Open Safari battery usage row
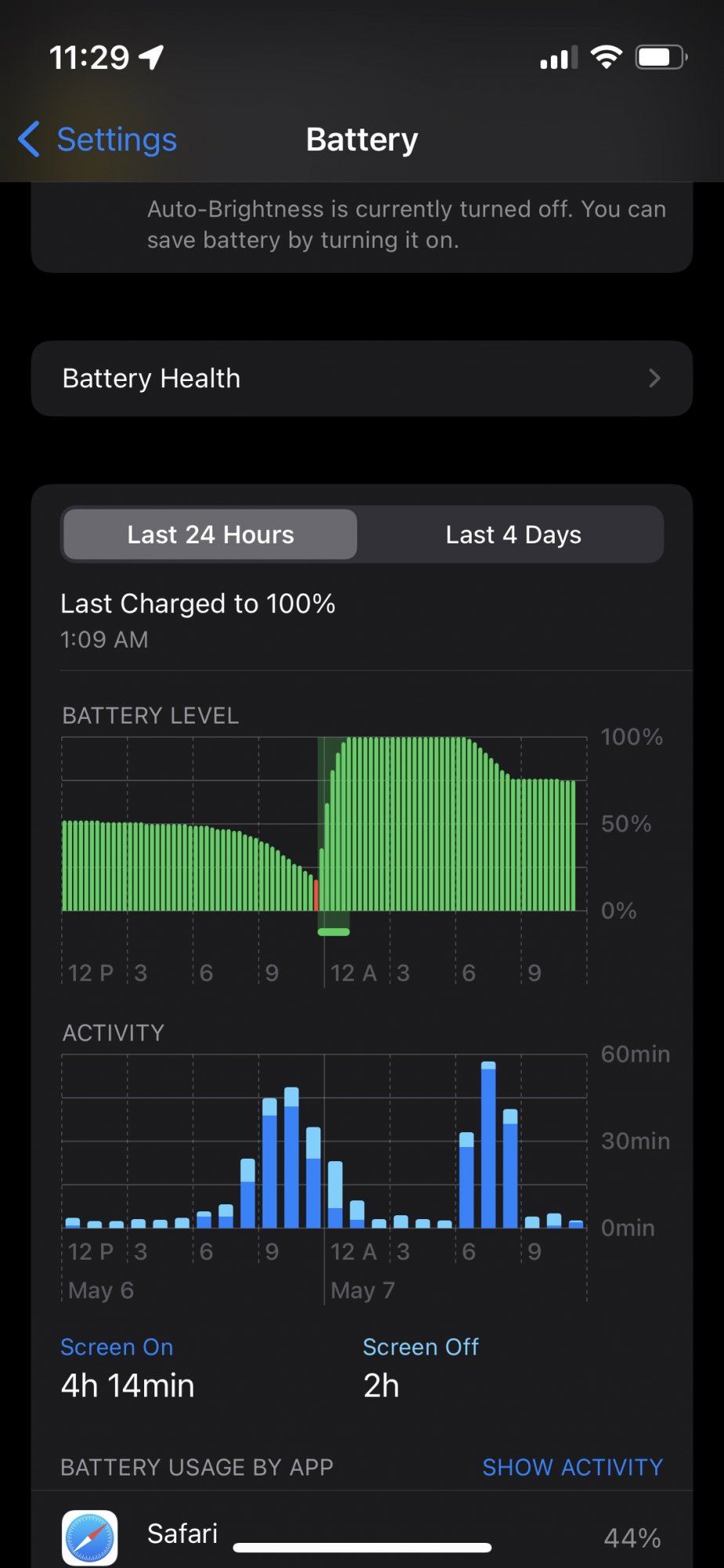Viewport: 724px width, 1568px height. (361, 1536)
